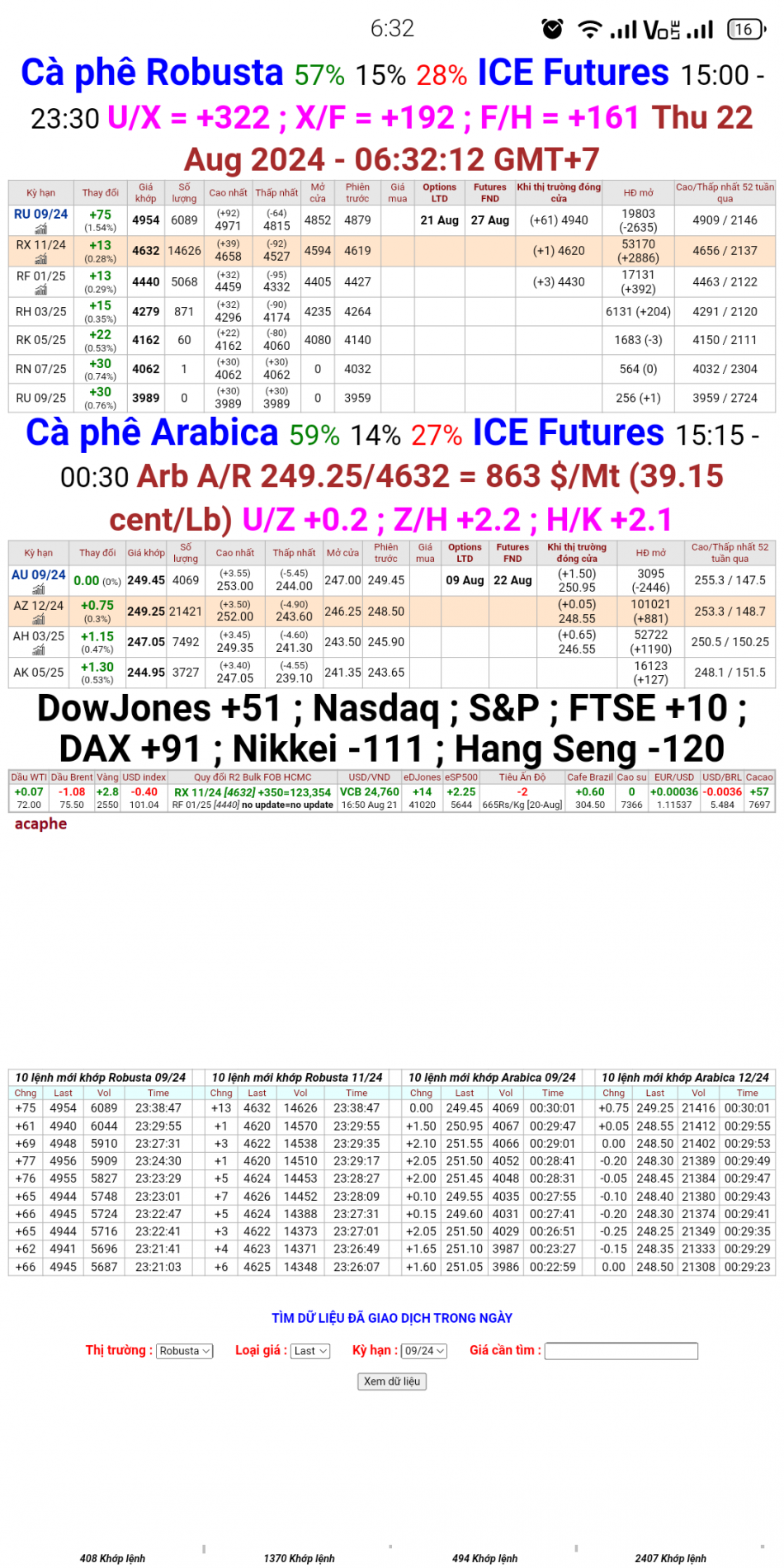Open the Thị trường dropdown showing Robusta
Viewport: 784px width, 1568px height.
[x=183, y=1351]
